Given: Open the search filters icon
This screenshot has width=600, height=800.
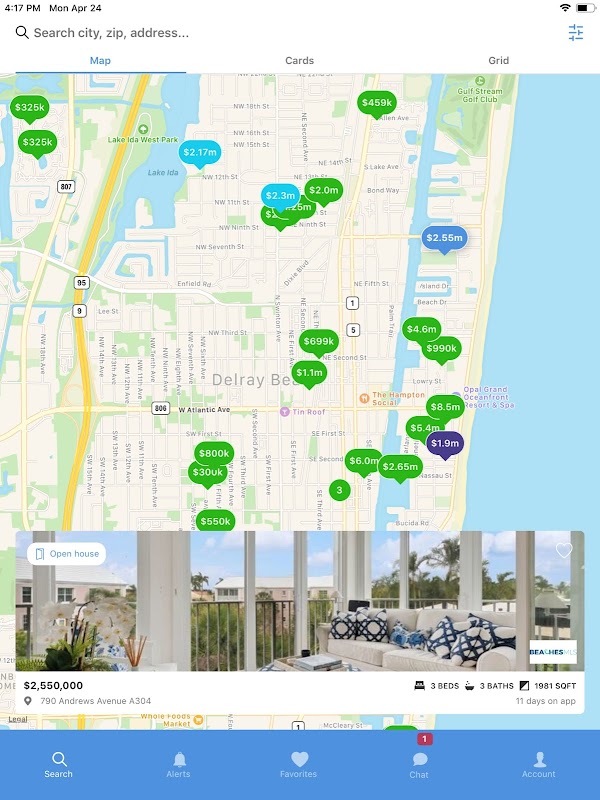Looking at the screenshot, I should point(576,33).
